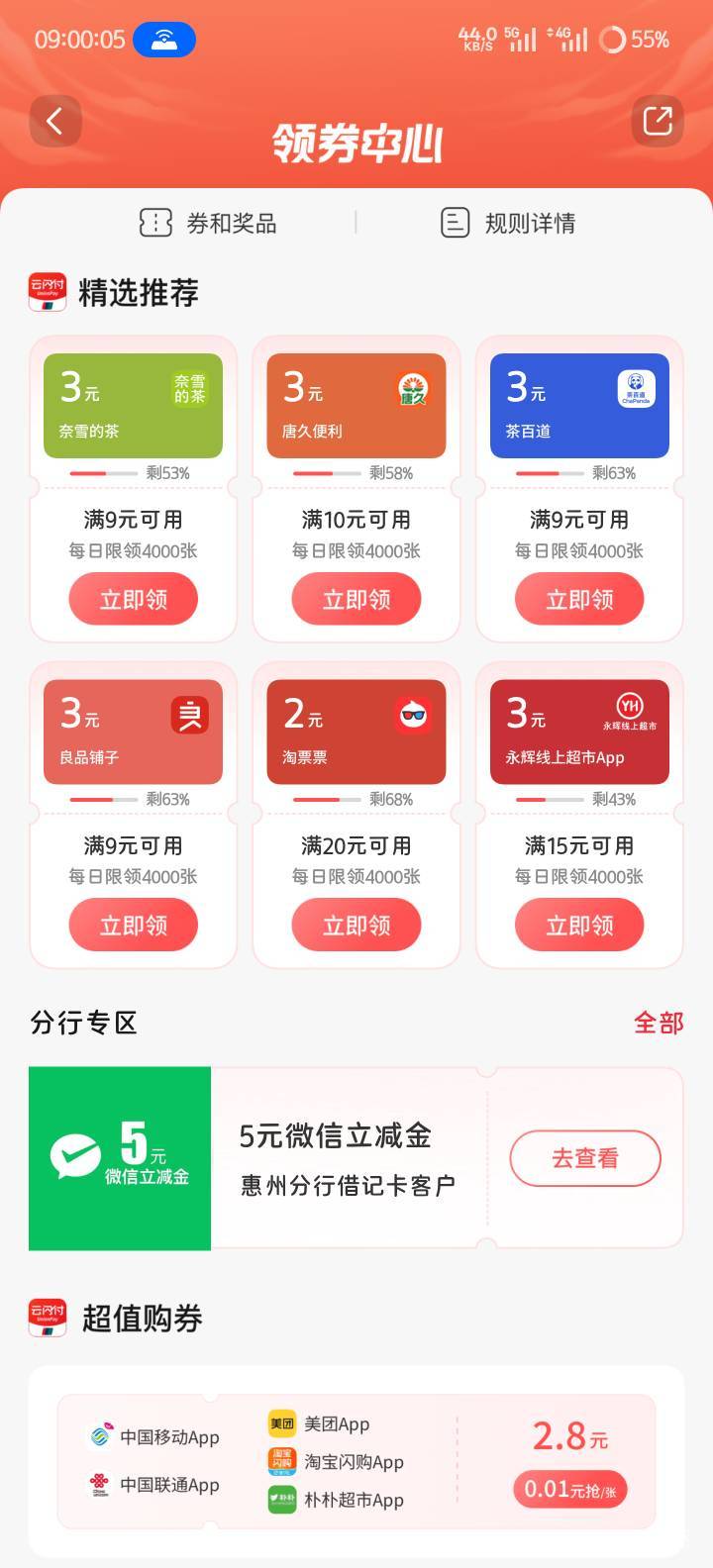View 规则详情 (rule details)

[x=508, y=223]
